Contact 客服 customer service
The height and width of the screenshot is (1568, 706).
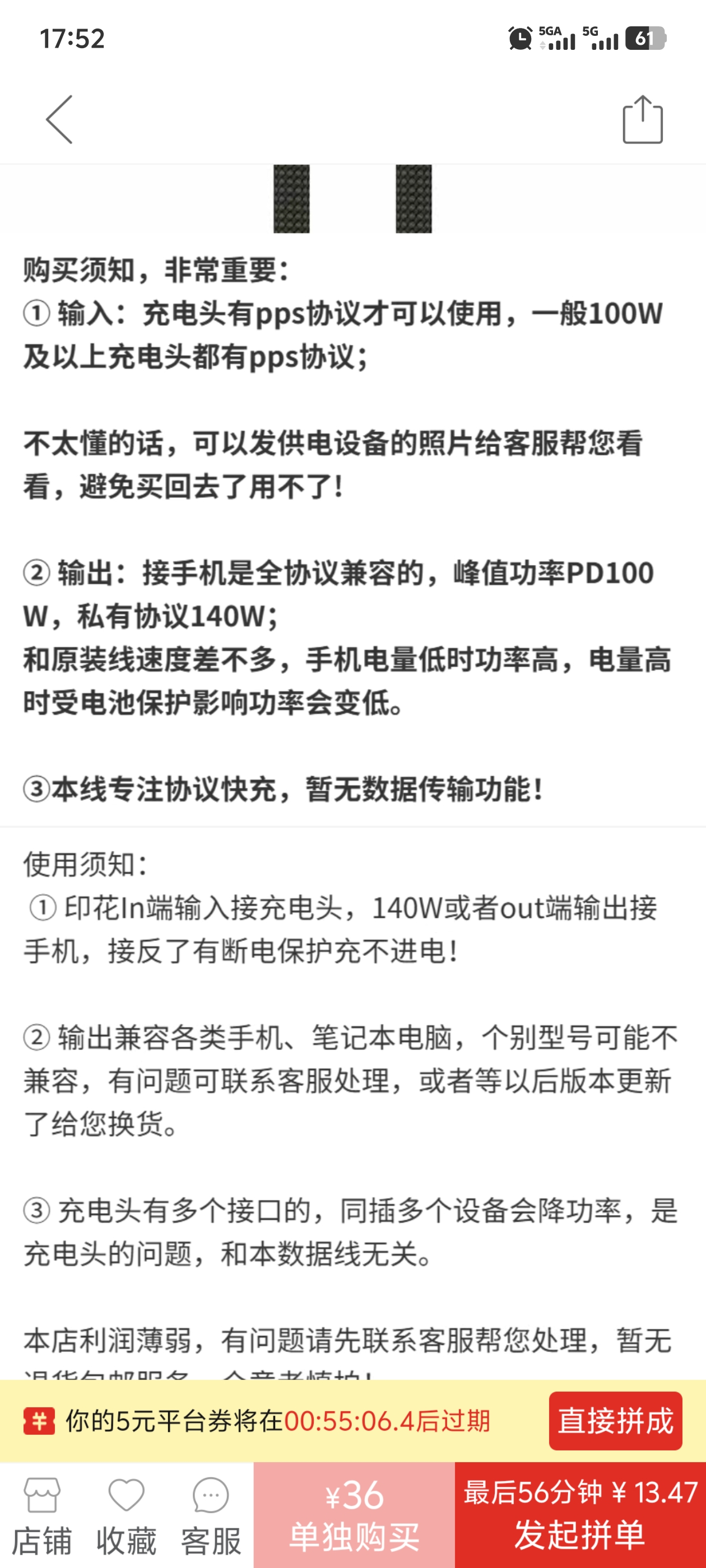(211, 1514)
